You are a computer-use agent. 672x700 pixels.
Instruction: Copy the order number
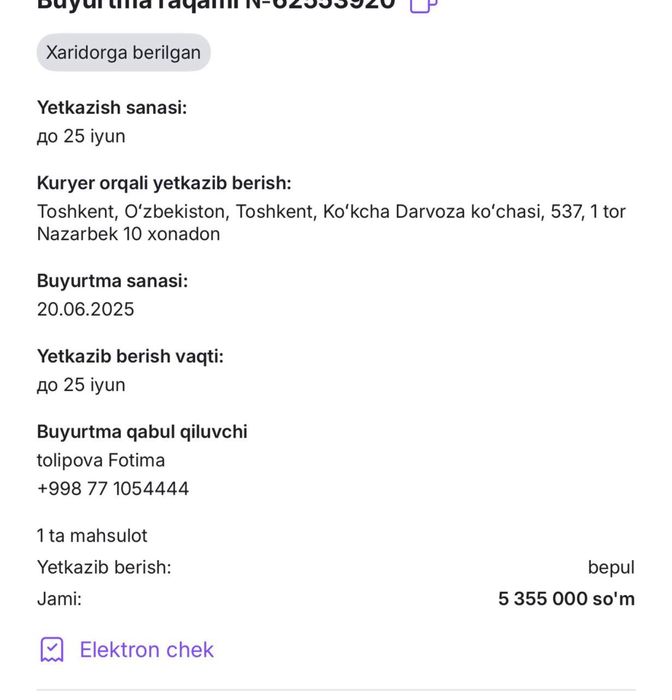pyautogui.click(x=423, y=5)
